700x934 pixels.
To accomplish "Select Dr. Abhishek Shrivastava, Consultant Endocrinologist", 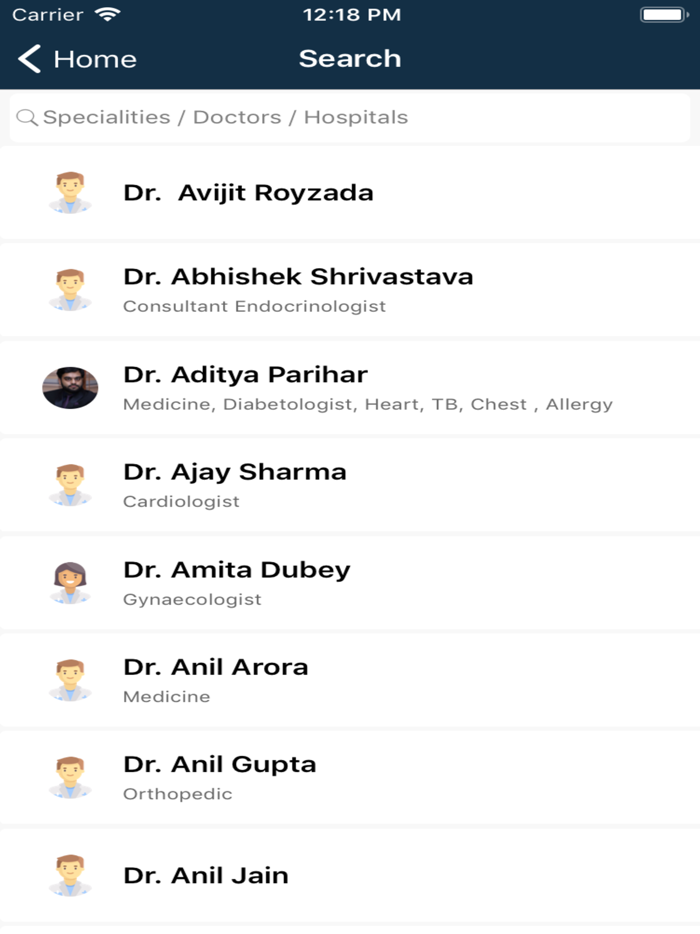I will [350, 289].
